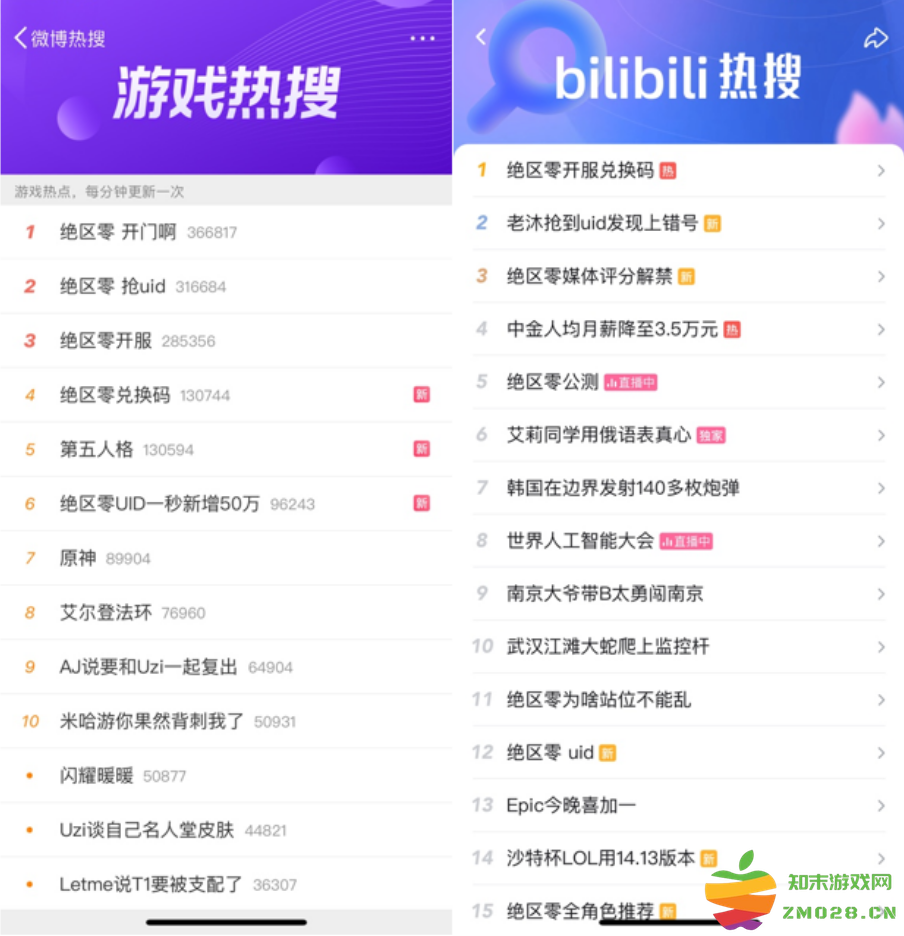Tap the share icon on the bilibili page
This screenshot has height=936, width=904.
point(877,36)
